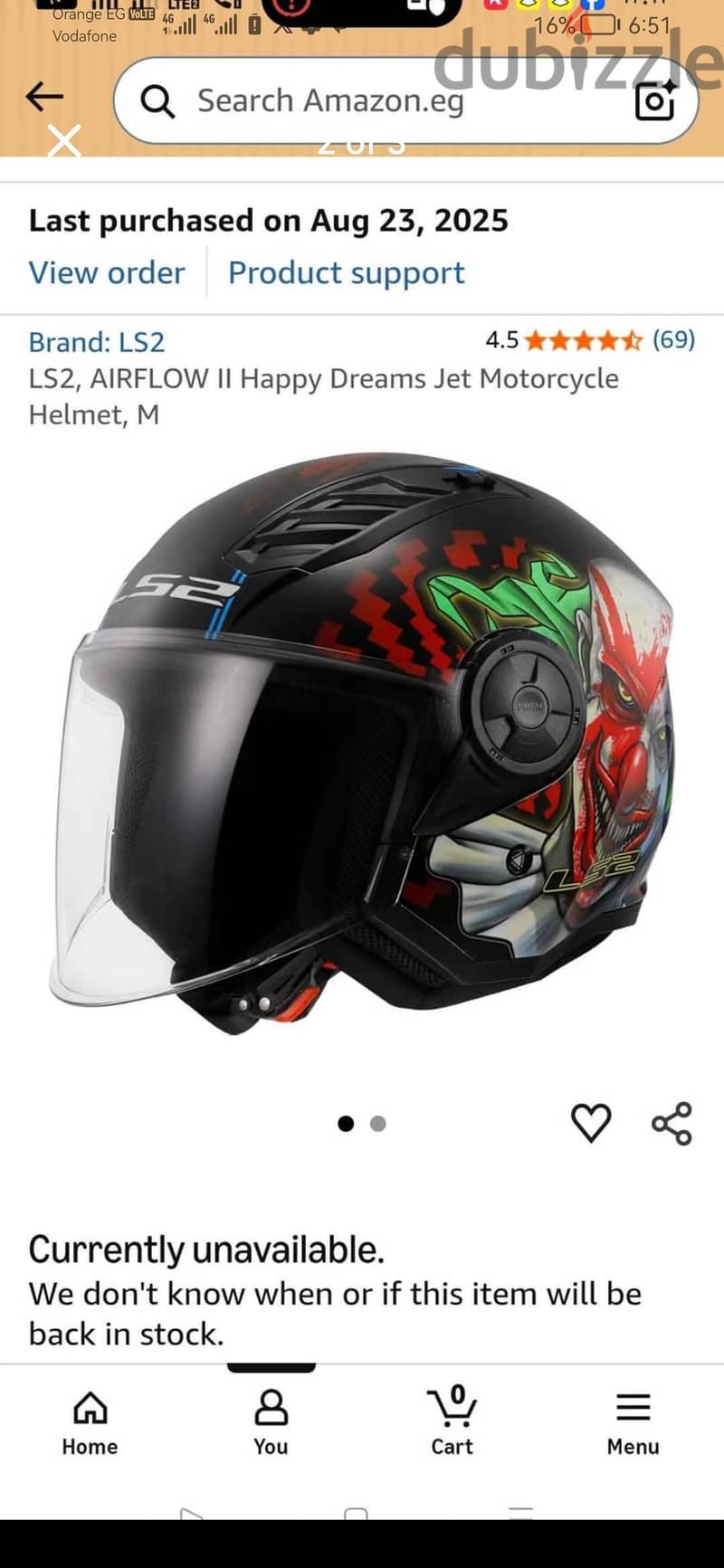Open the Product support link

[347, 272]
